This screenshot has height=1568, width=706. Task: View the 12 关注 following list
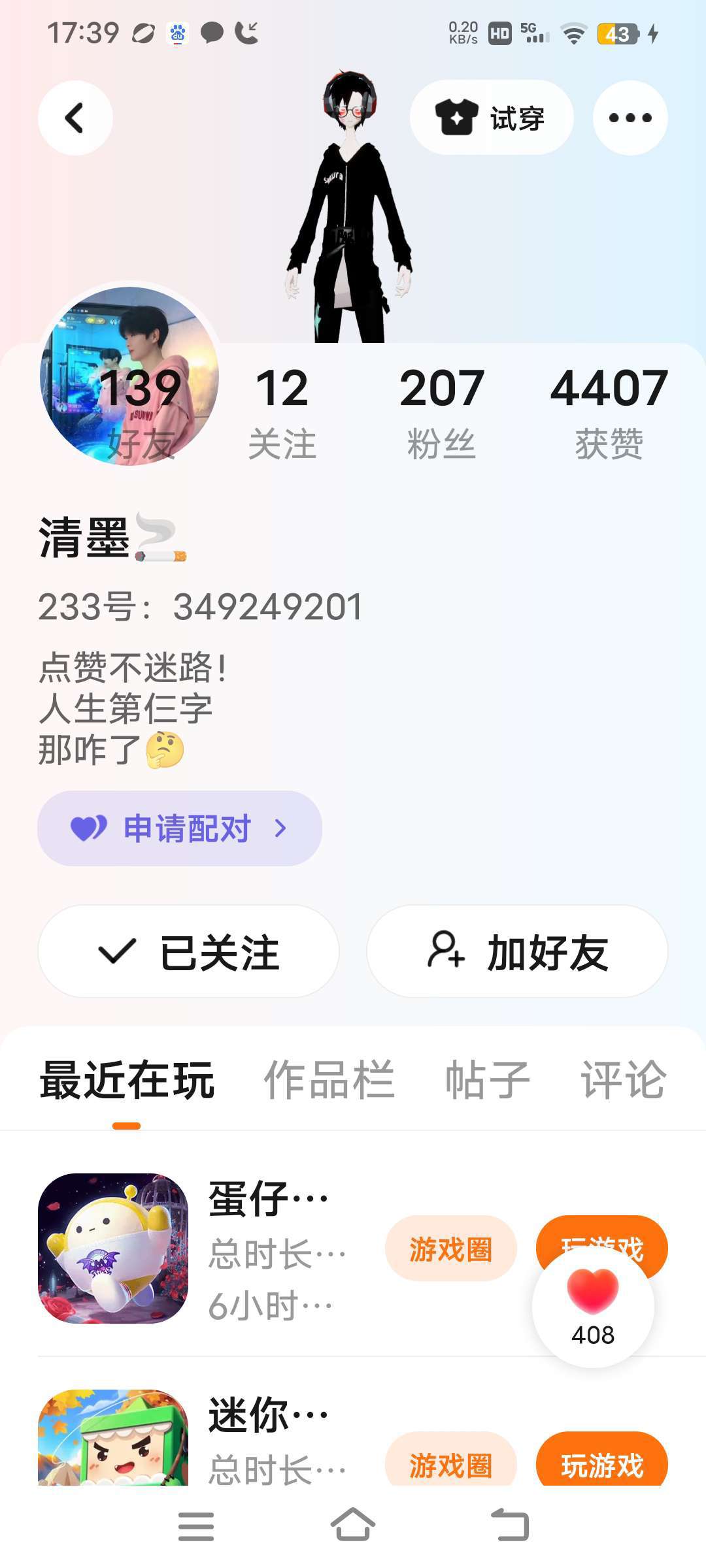[x=282, y=412]
